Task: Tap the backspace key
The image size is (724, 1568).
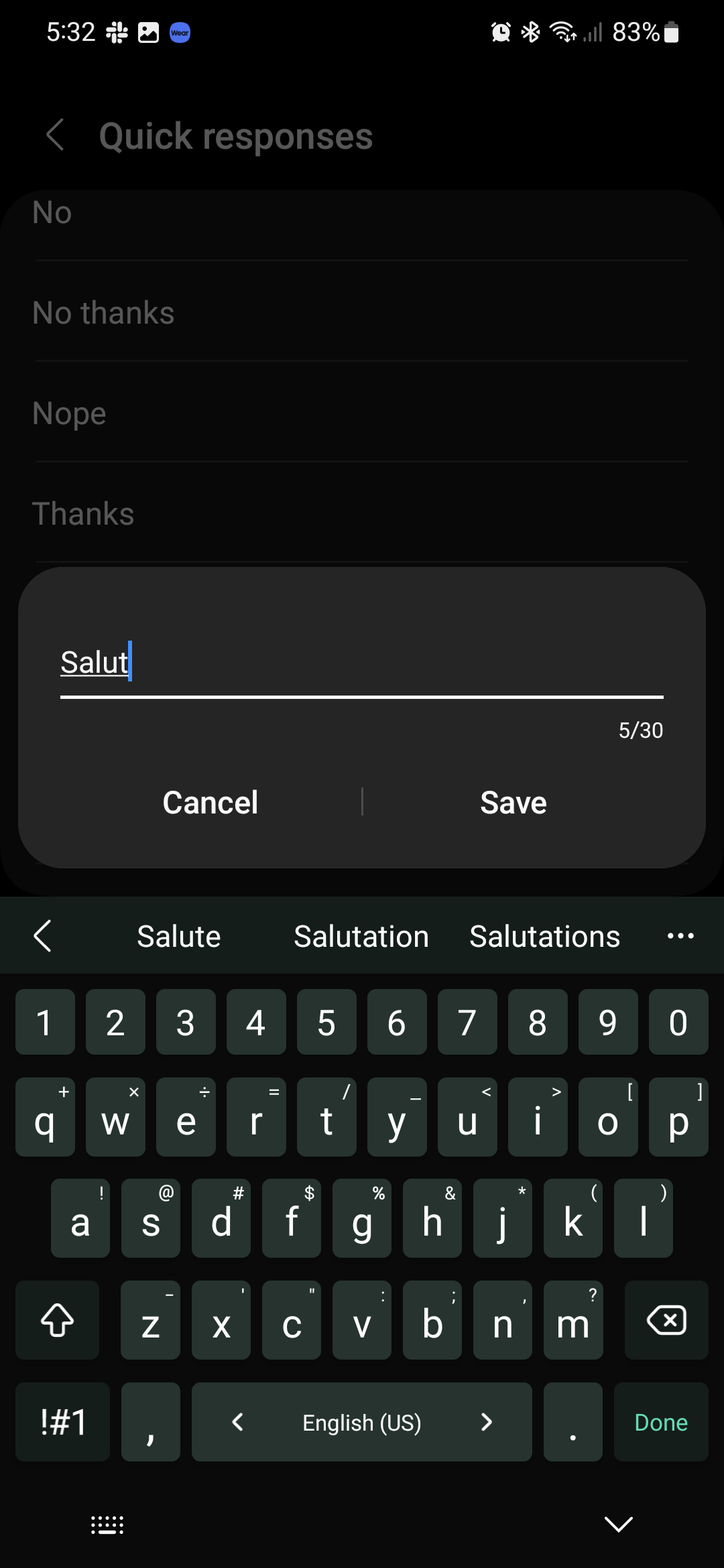Action: (666, 1321)
